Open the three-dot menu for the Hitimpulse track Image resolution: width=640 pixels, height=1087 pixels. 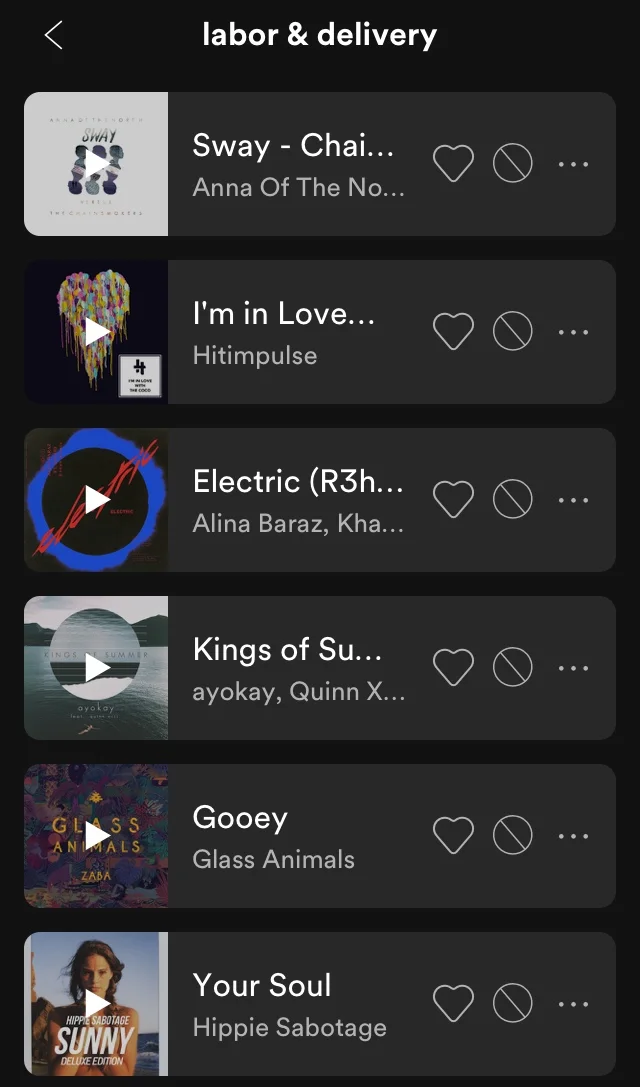pos(573,332)
